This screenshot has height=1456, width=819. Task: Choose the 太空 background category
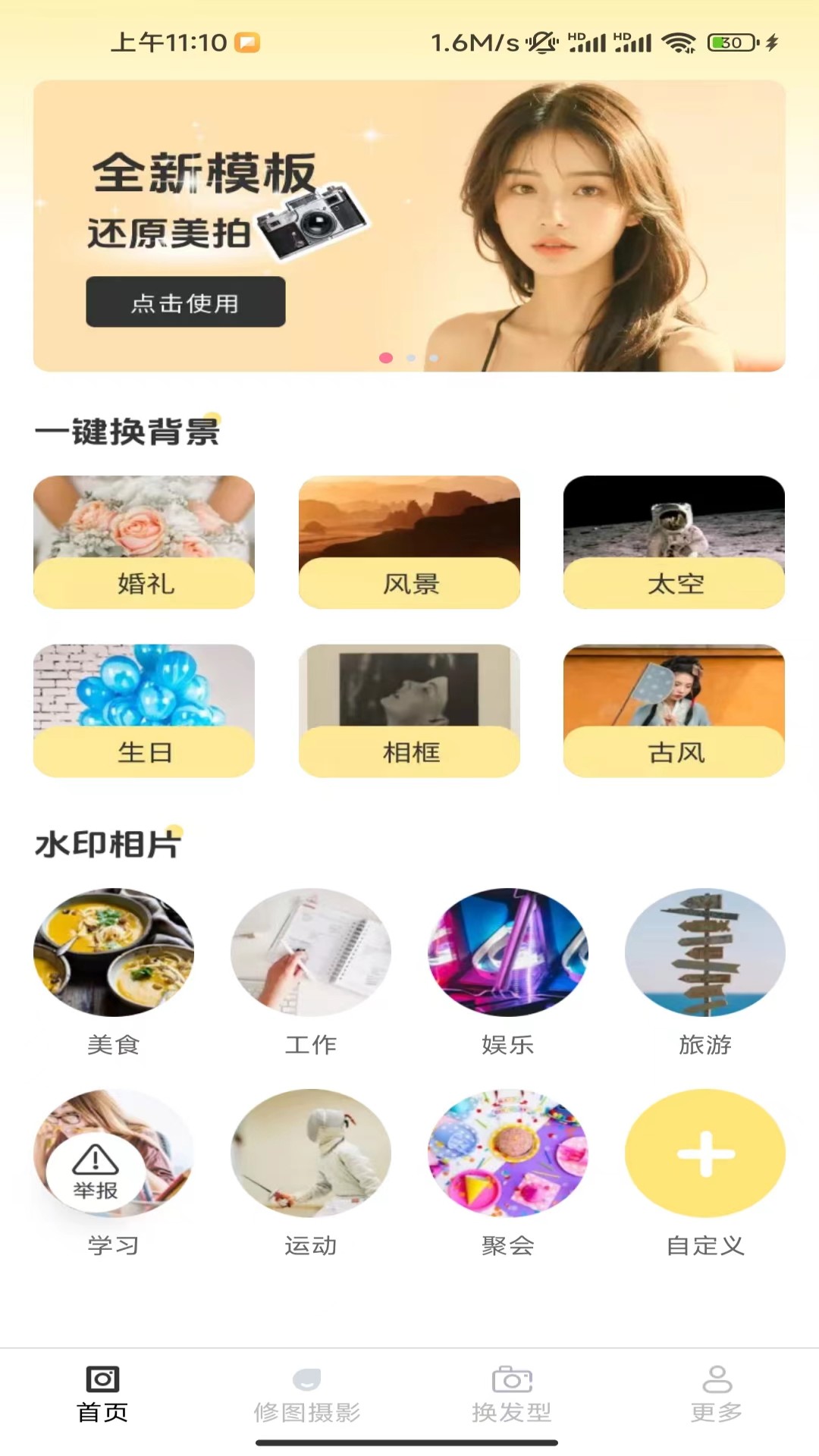674,542
